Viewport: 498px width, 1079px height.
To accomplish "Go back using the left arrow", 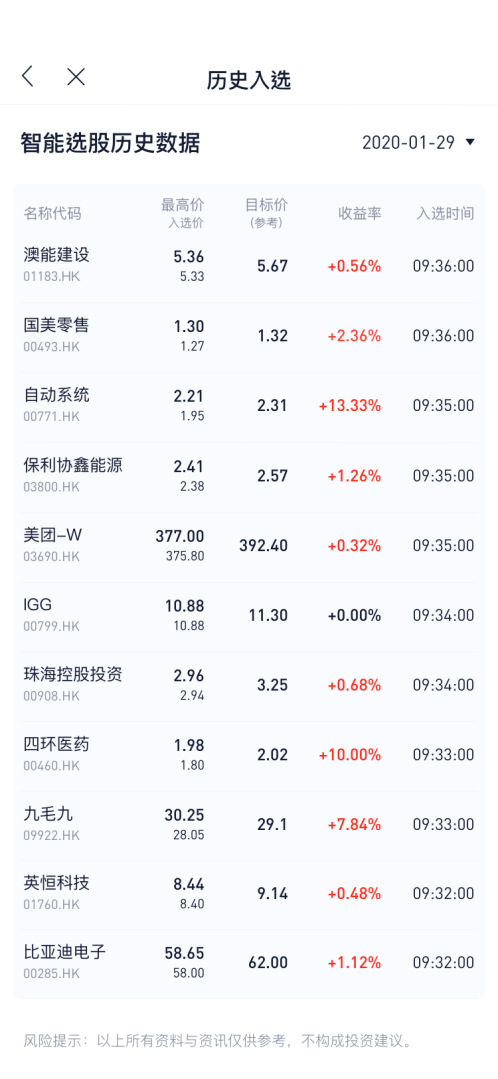I will pyautogui.click(x=28, y=76).
